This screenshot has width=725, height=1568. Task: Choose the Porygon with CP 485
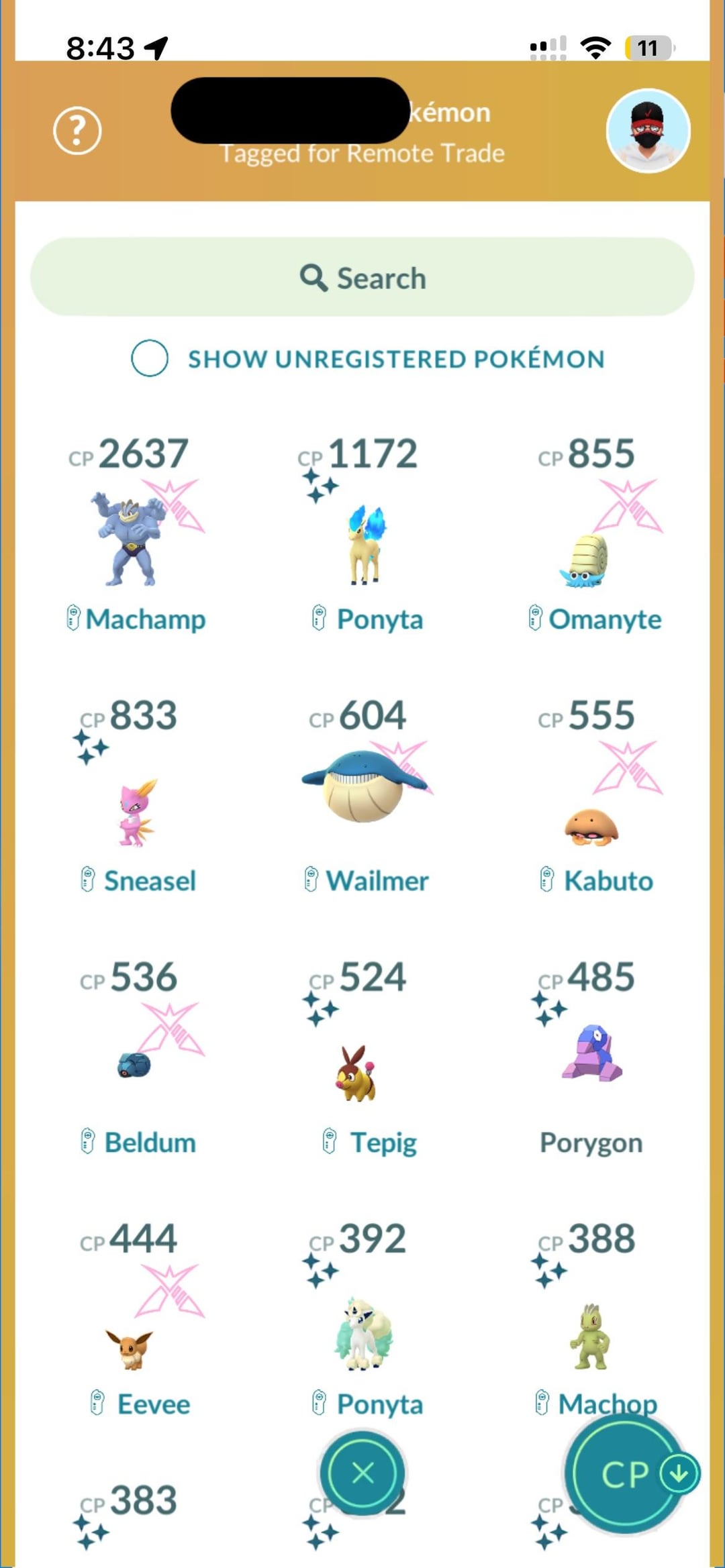click(592, 1053)
